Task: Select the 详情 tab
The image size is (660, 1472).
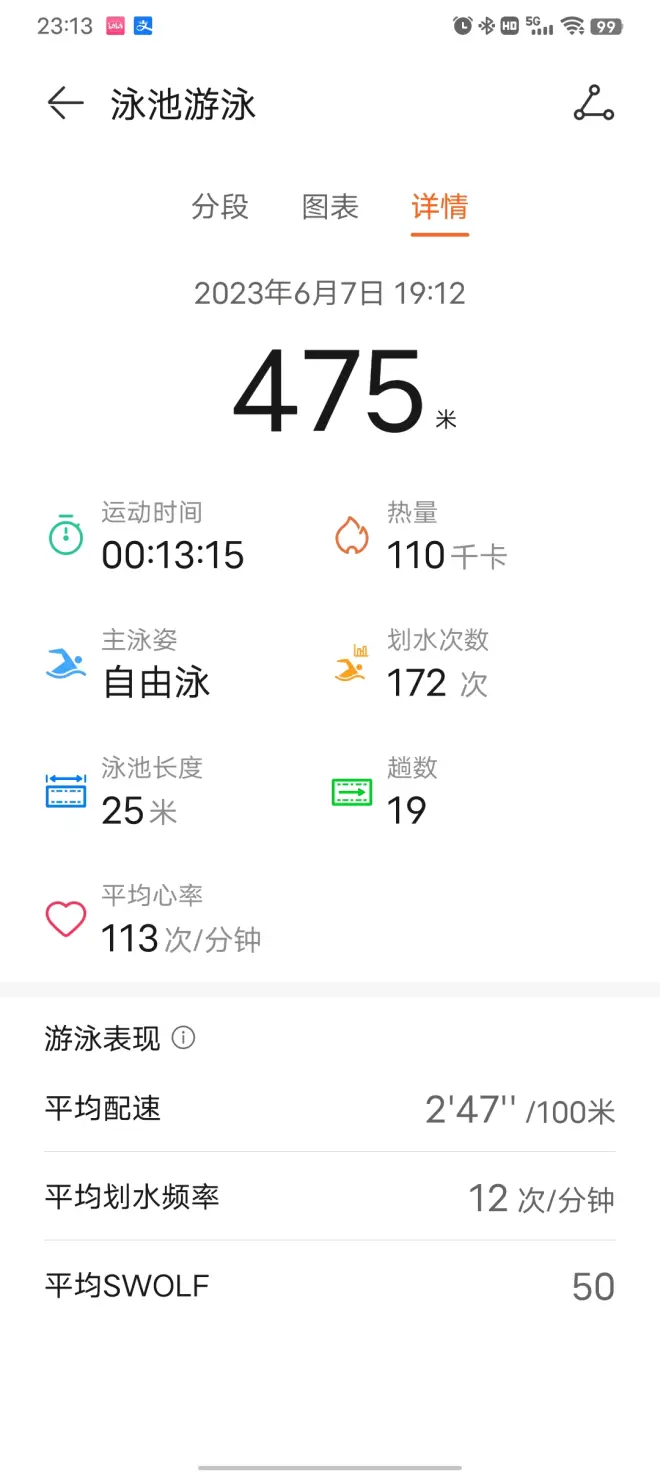Action: tap(440, 207)
